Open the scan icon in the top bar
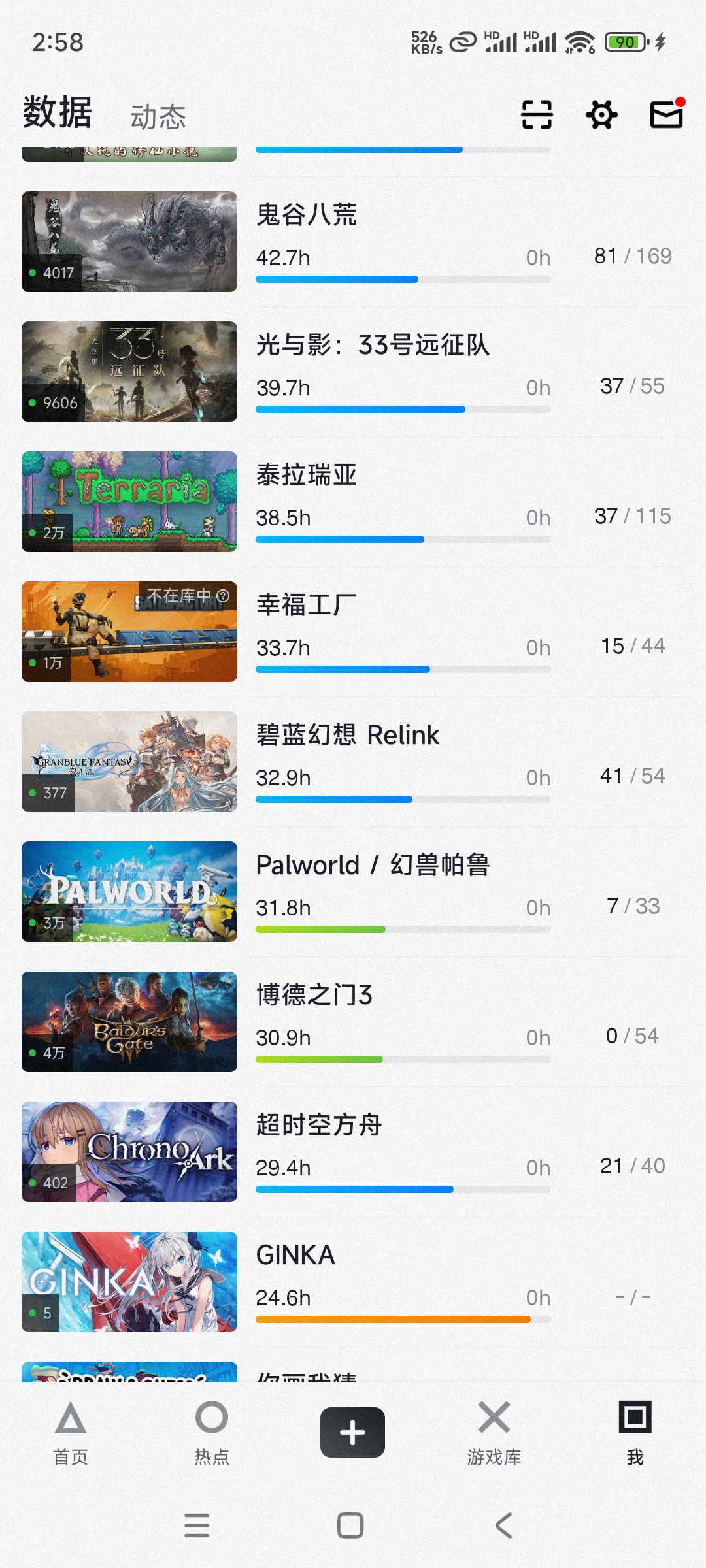Screen dimensions: 706x1568 pos(537,115)
